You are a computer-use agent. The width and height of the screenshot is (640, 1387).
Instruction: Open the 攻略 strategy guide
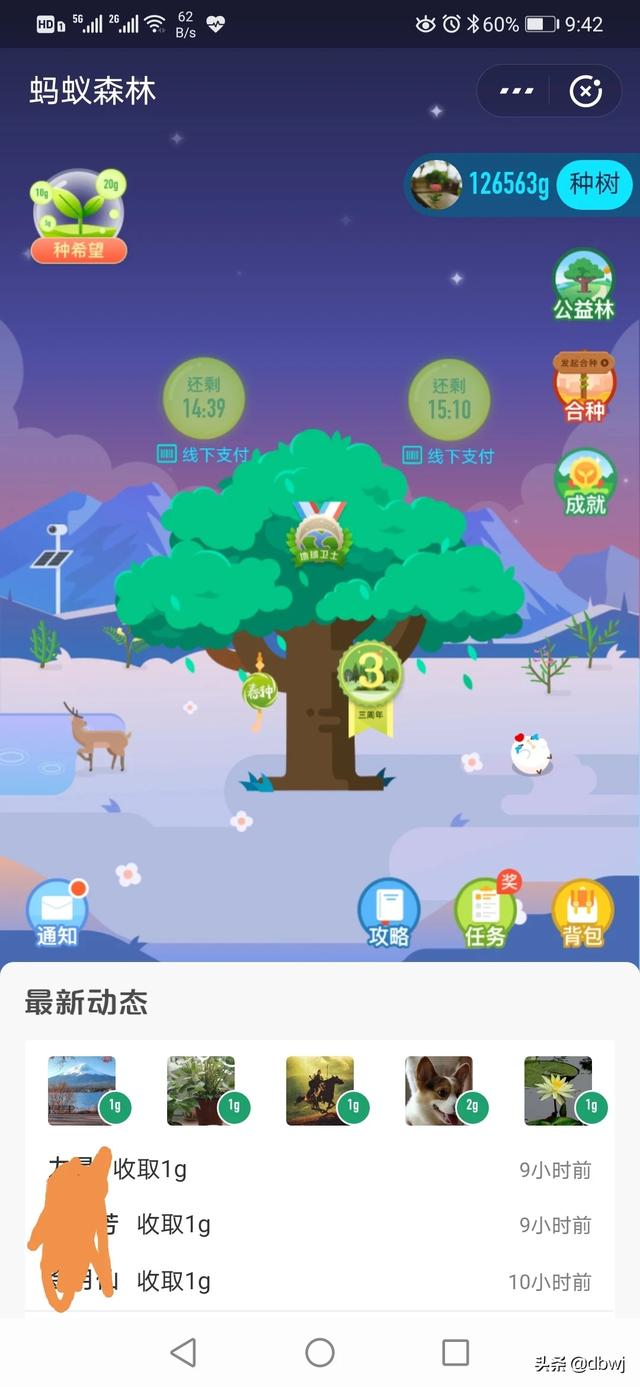click(389, 914)
